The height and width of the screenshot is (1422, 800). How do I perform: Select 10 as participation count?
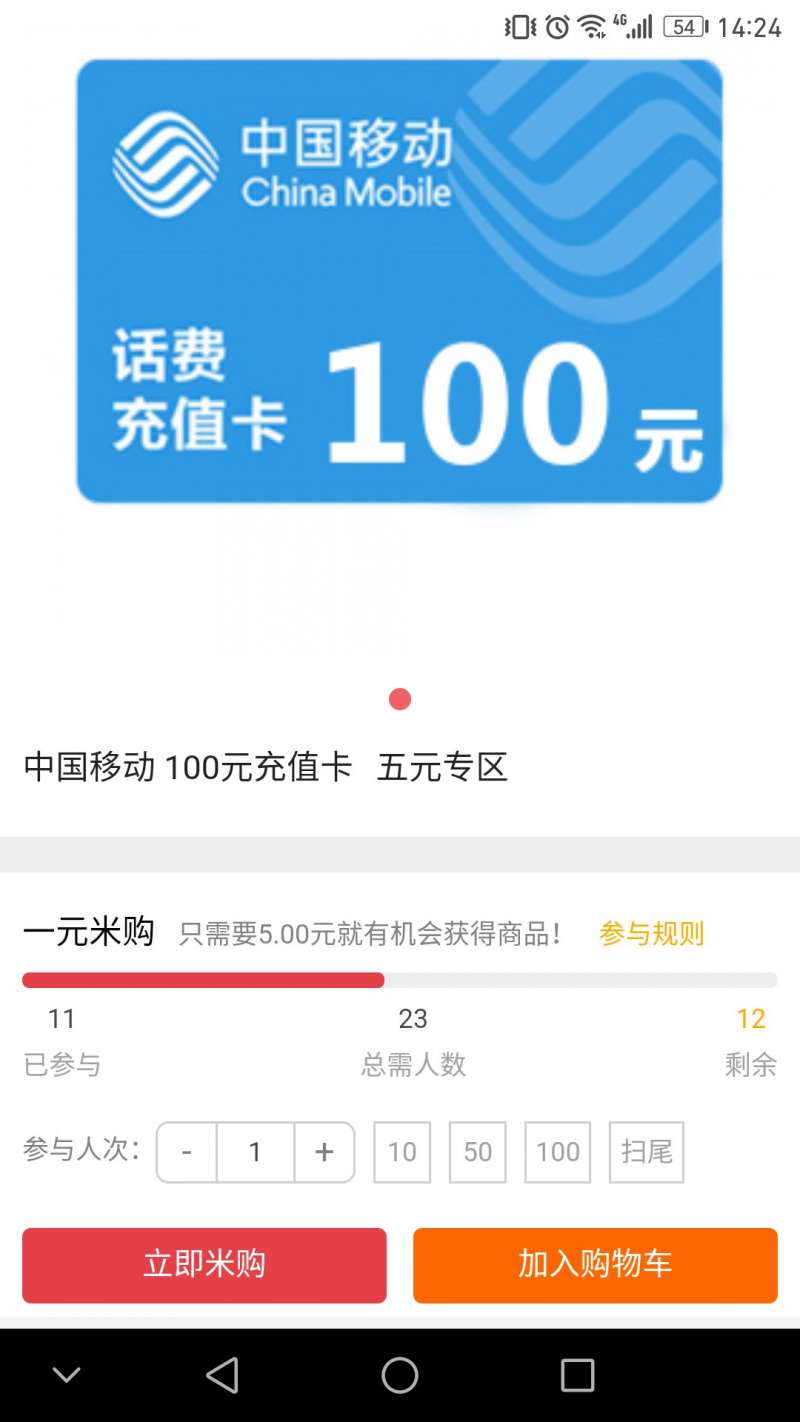402,1152
